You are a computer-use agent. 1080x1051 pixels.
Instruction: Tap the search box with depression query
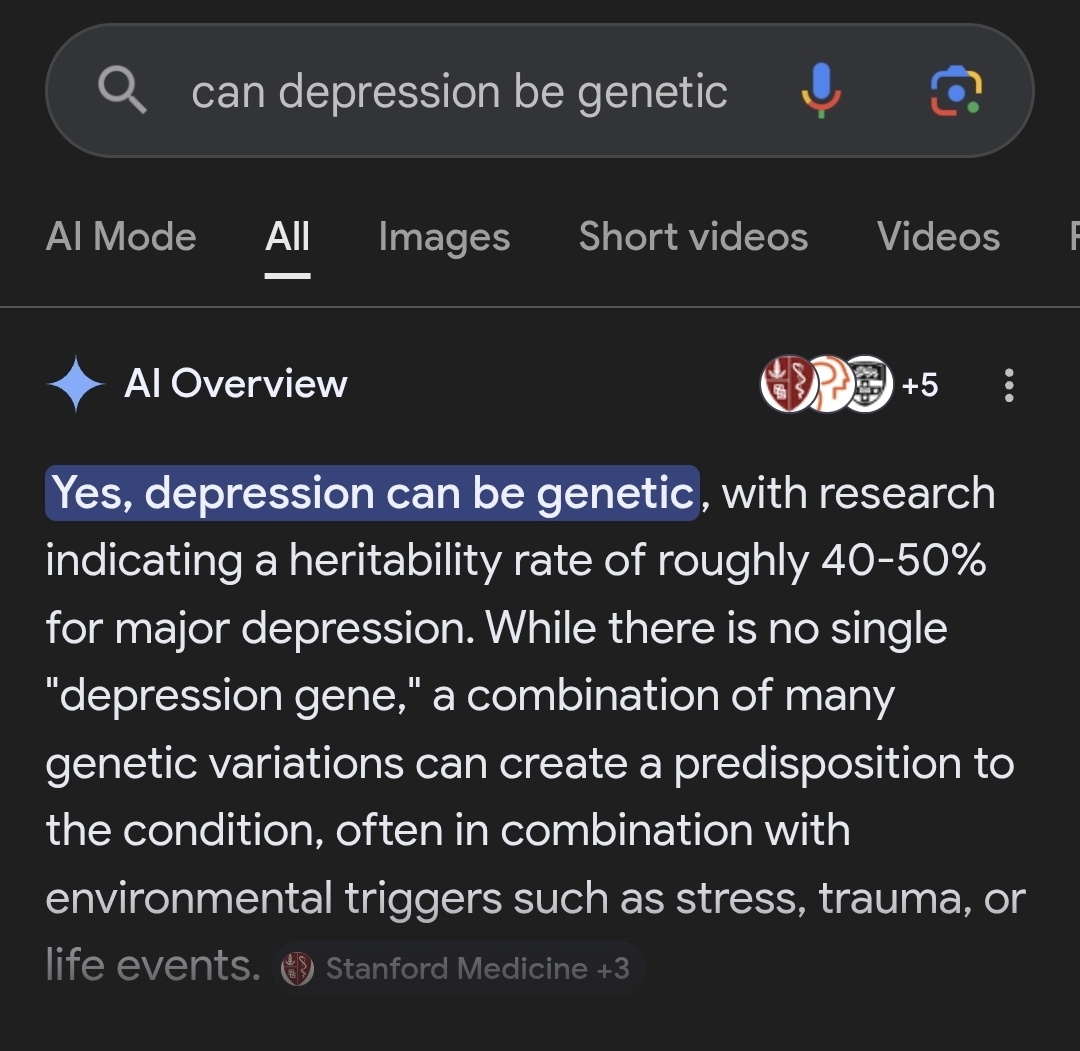(458, 92)
